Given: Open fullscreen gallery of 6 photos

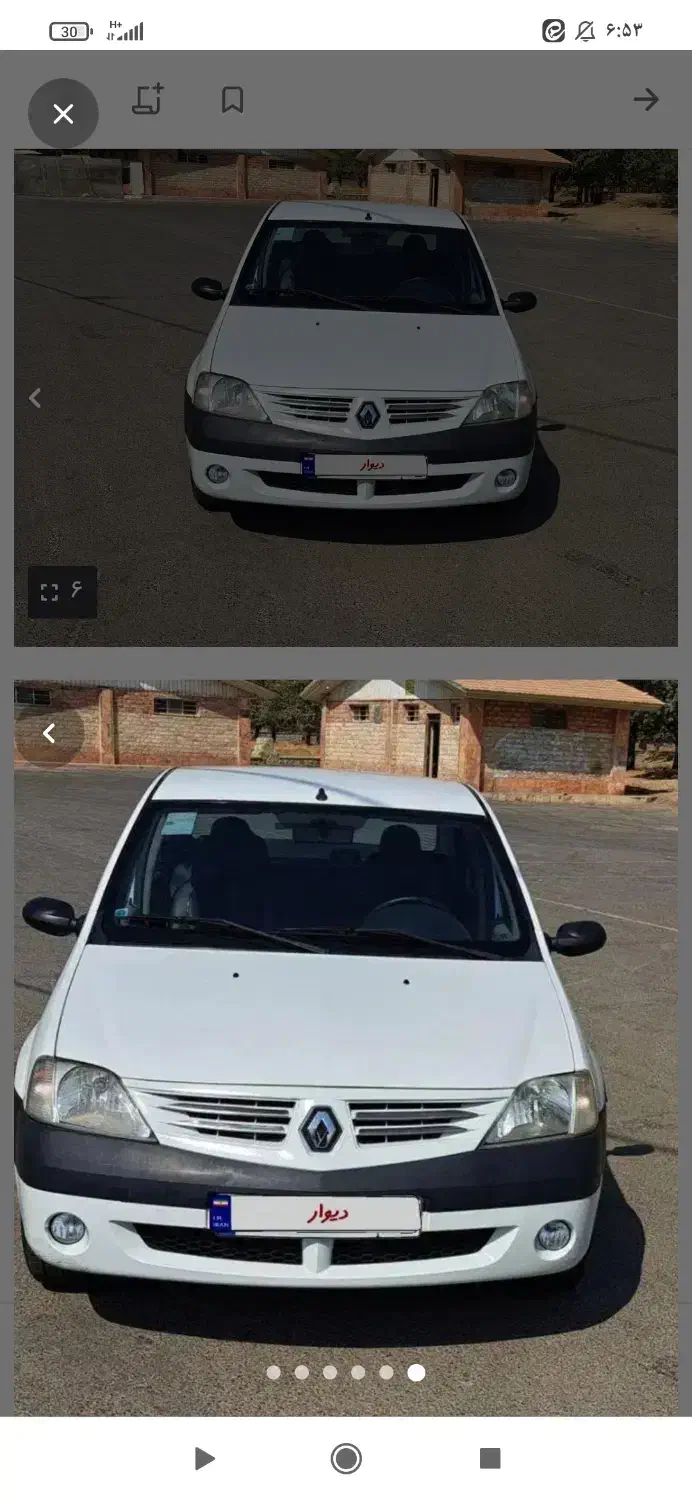Looking at the screenshot, I should 62,592.
